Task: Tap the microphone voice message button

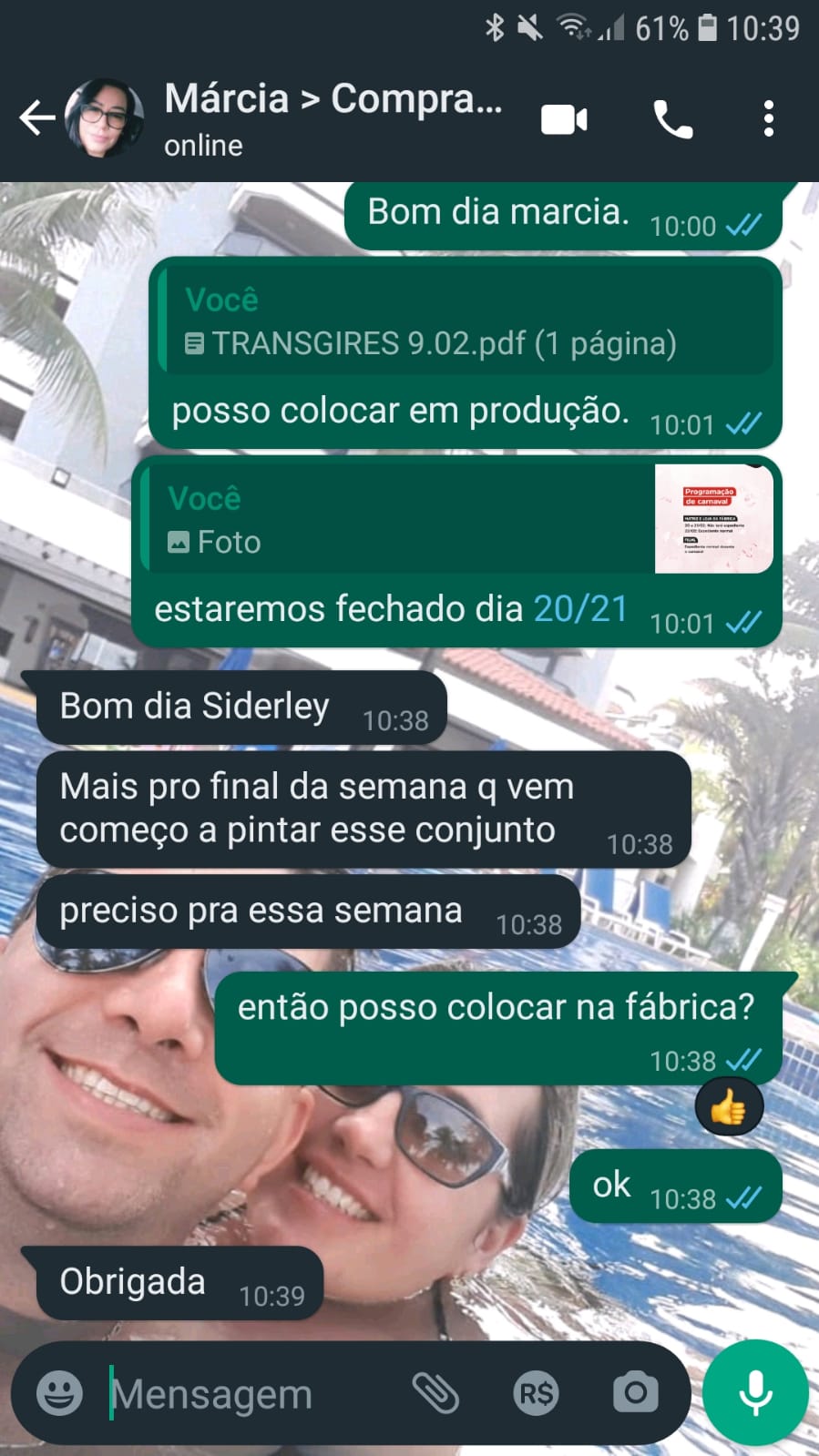Action: click(755, 1392)
